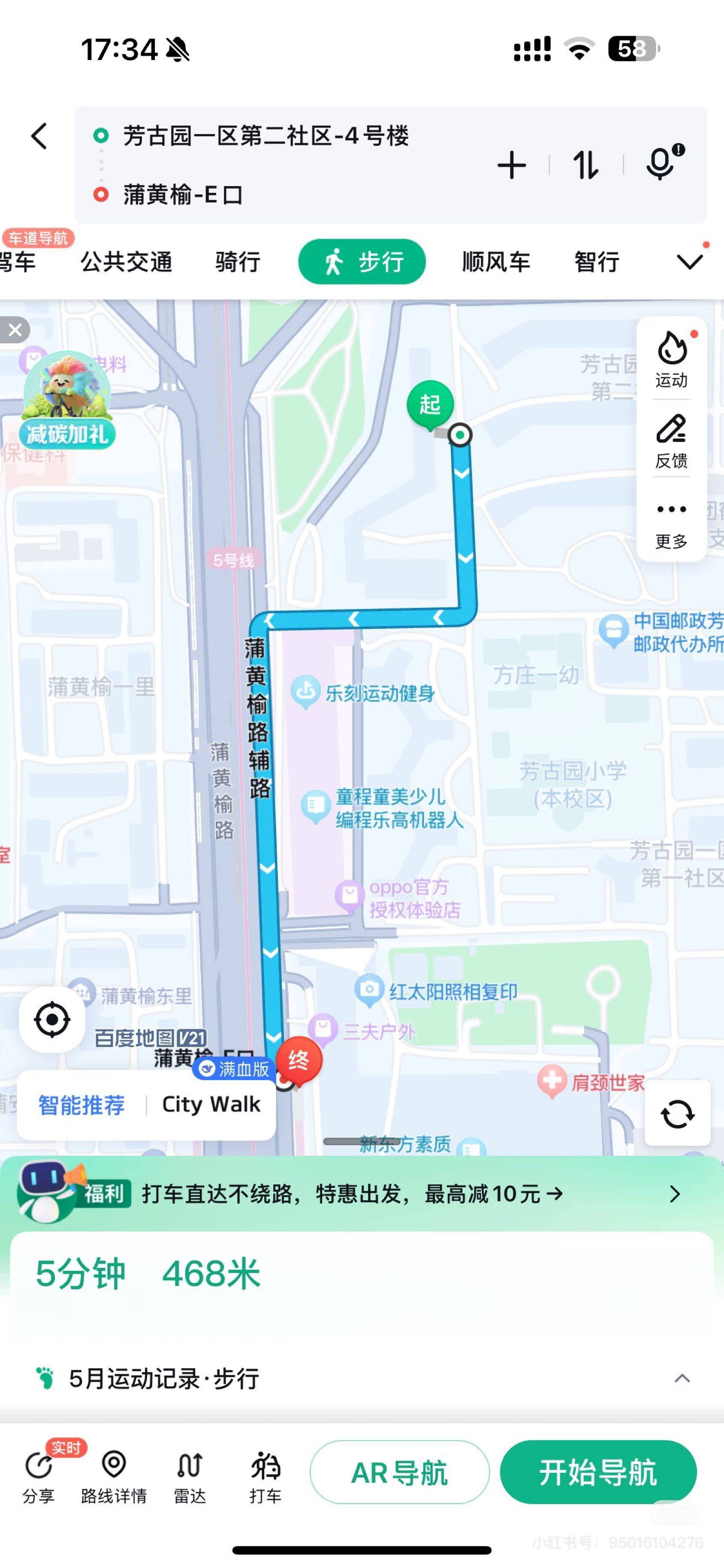Open 反馈 feedback option

(x=671, y=440)
